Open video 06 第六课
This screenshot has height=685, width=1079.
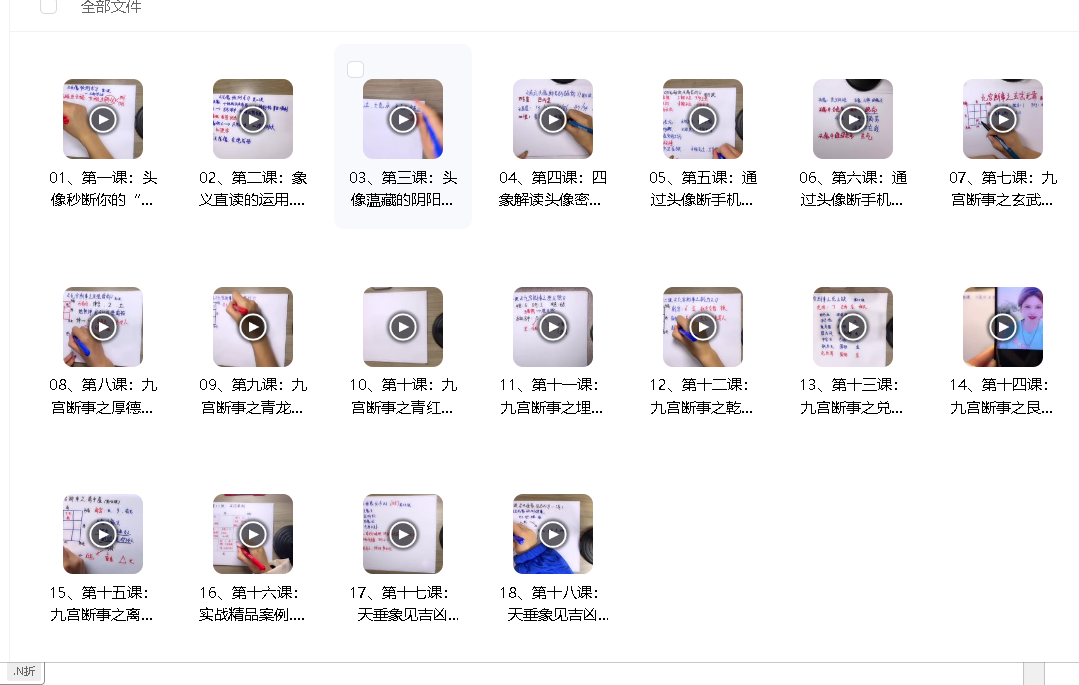point(853,119)
